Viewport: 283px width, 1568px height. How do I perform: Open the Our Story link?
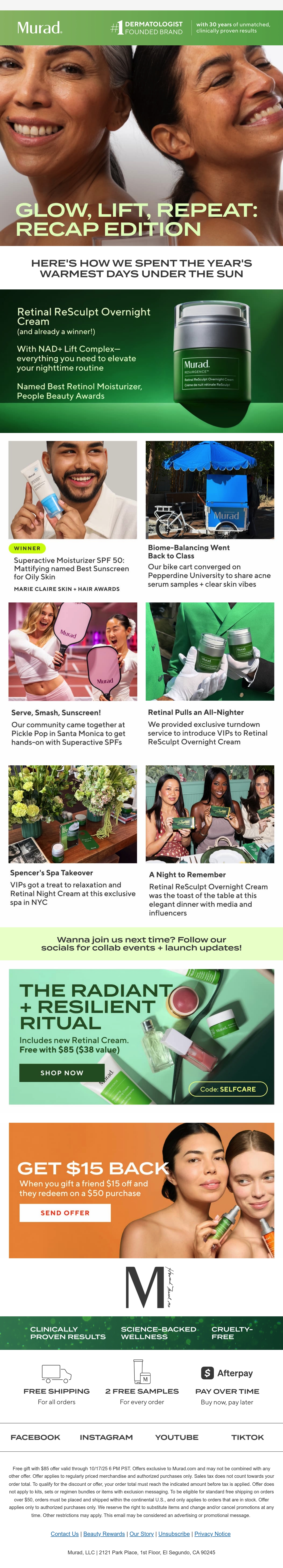[142, 1534]
